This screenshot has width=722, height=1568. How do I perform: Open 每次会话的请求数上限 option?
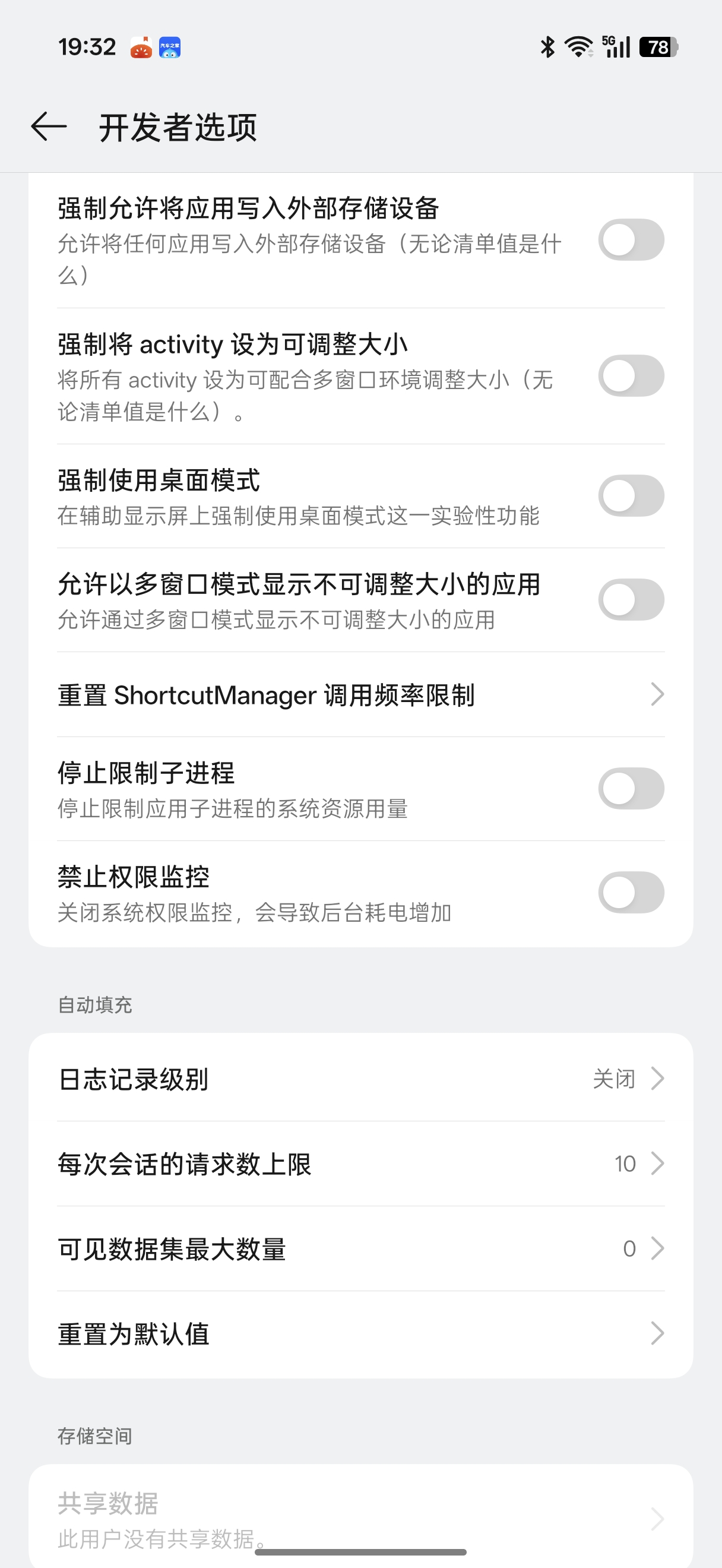(360, 1164)
